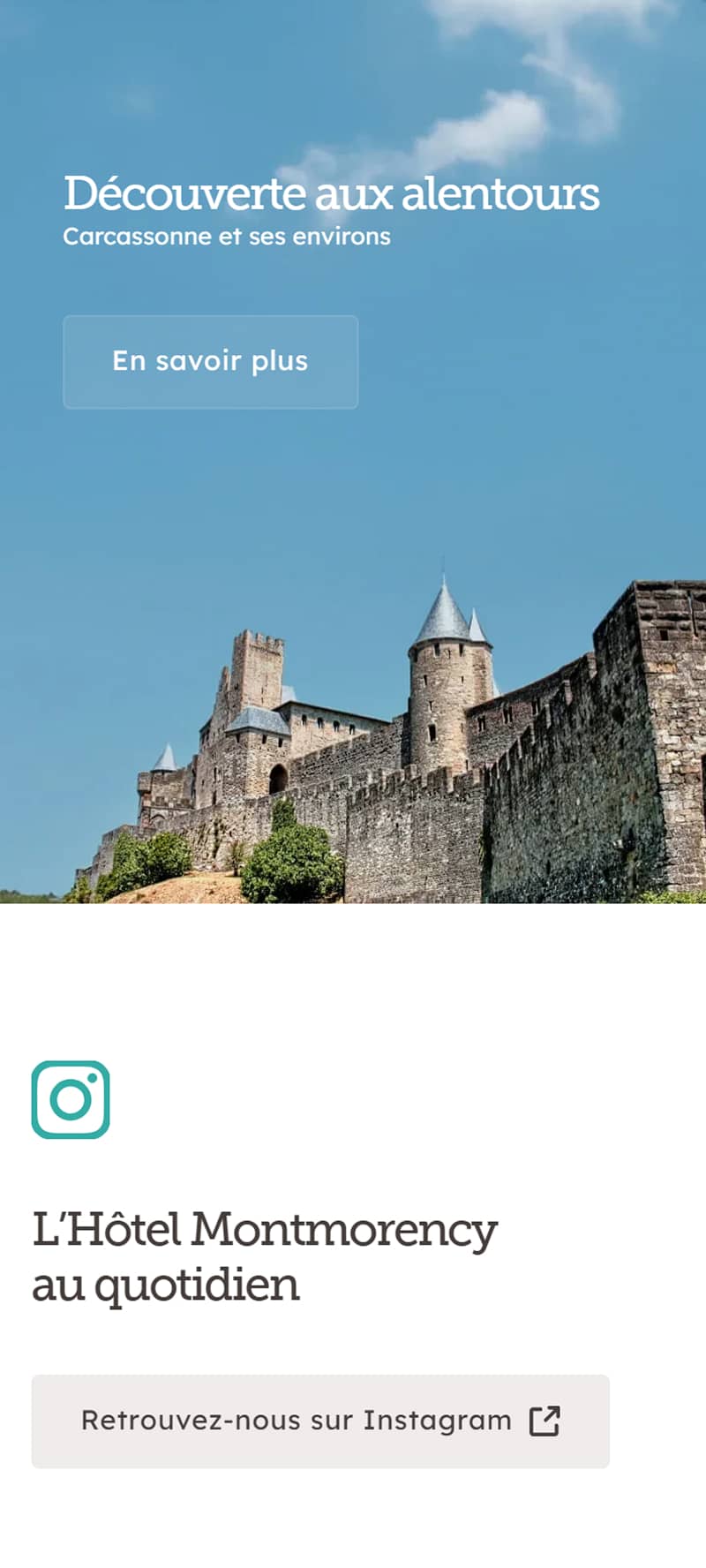The height and width of the screenshot is (1568, 706).
Task: Open Retrouvez-nous sur Instagram link
Action: (320, 1421)
